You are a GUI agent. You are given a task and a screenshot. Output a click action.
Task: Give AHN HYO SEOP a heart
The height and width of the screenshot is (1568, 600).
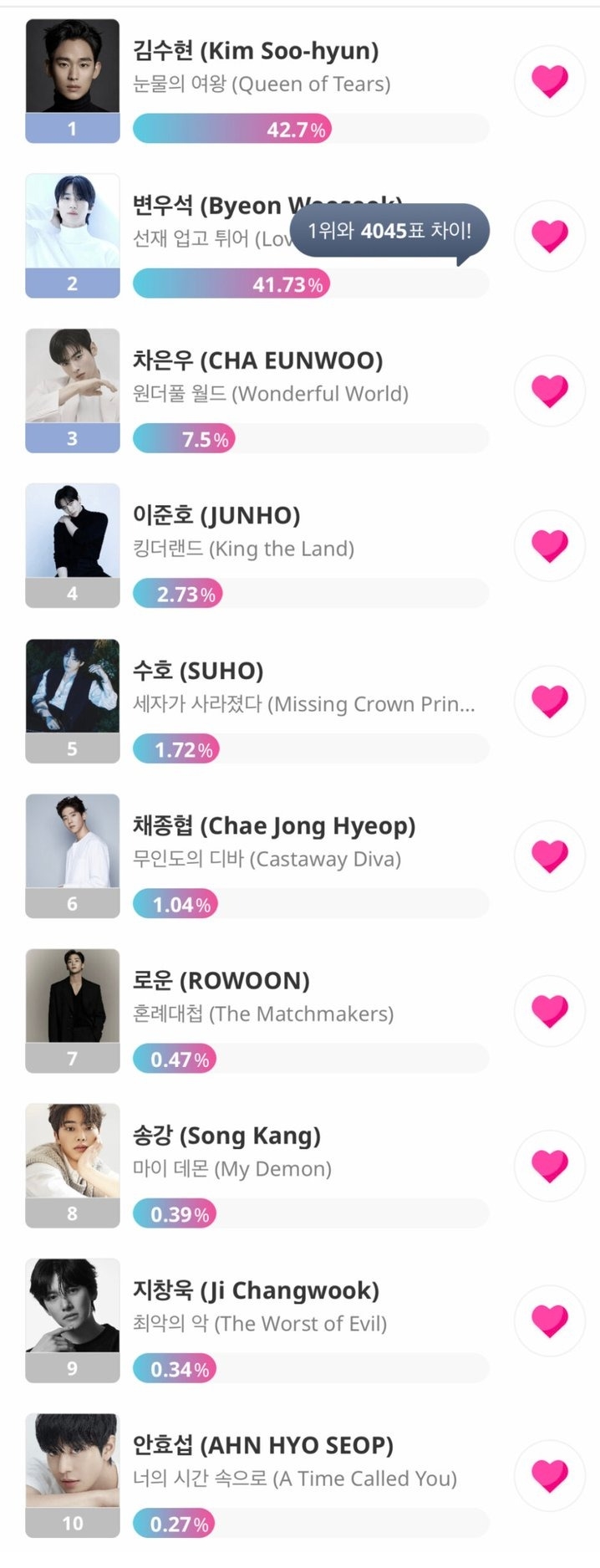click(x=549, y=1475)
